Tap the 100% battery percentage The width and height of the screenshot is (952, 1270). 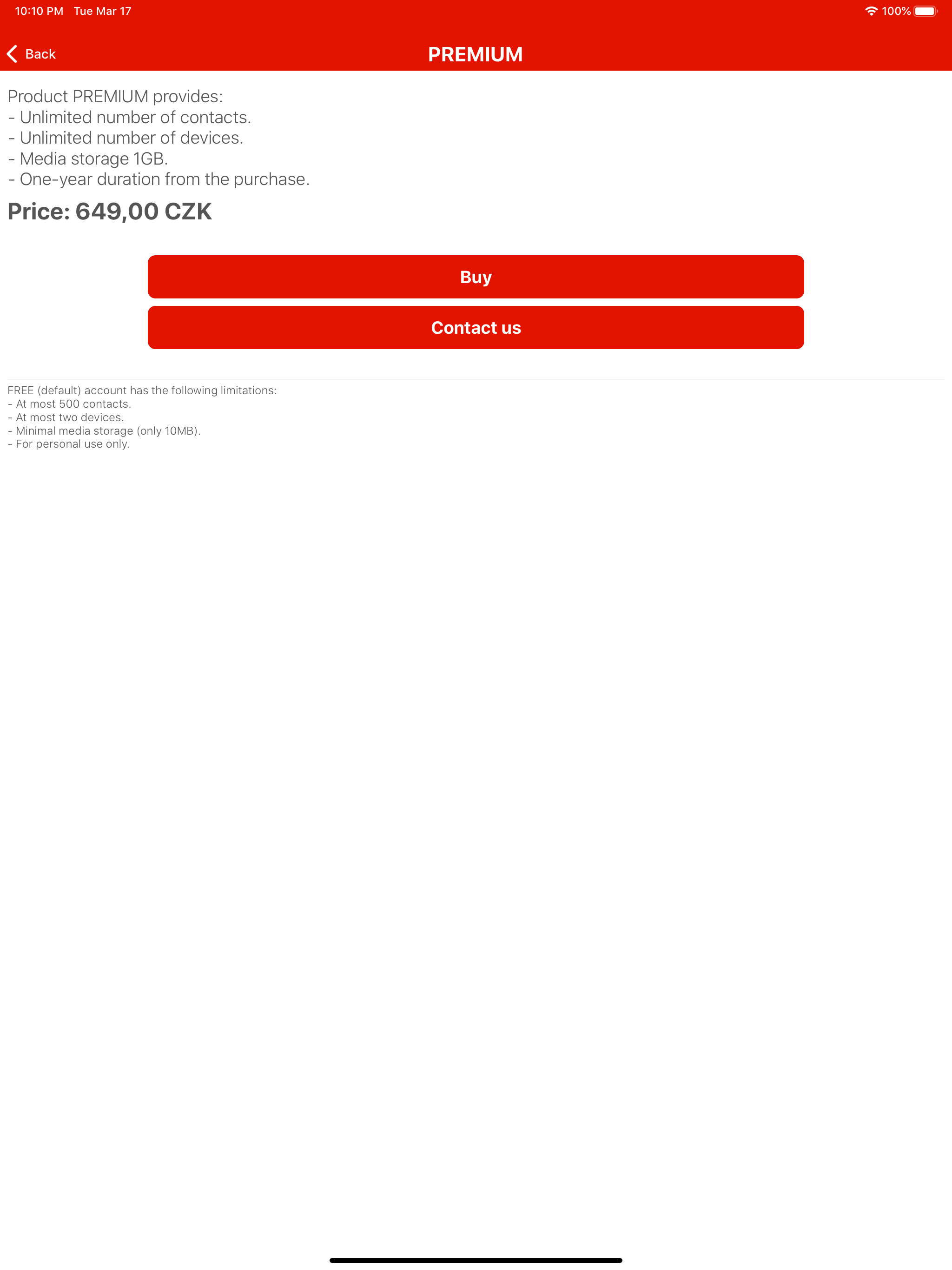tap(896, 10)
